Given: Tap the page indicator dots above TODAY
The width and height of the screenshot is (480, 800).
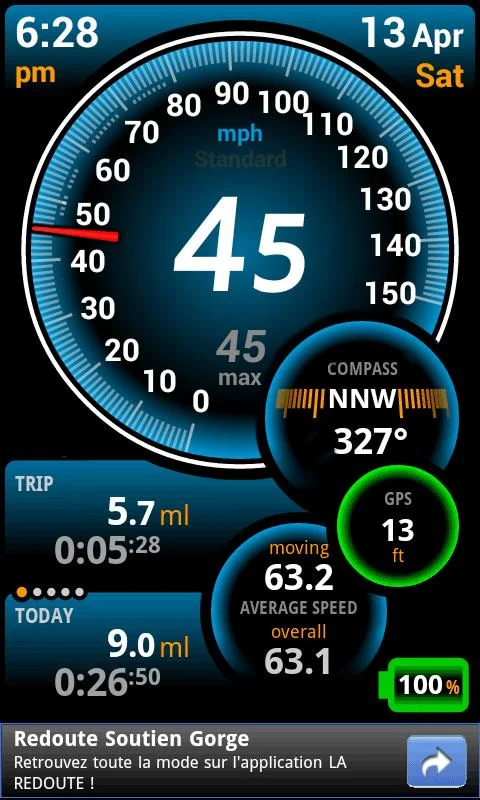Looking at the screenshot, I should coord(50,592).
